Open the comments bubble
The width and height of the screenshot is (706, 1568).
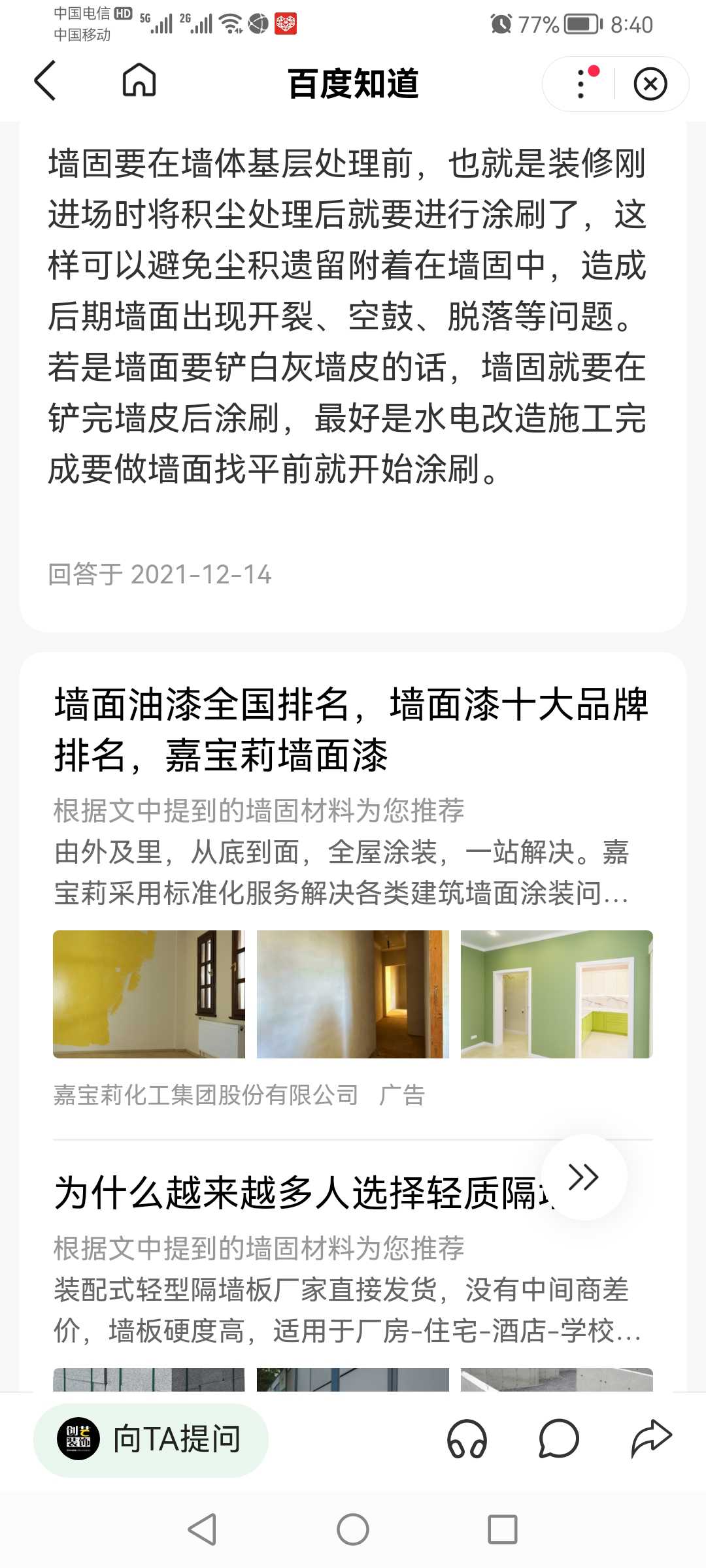559,1439
